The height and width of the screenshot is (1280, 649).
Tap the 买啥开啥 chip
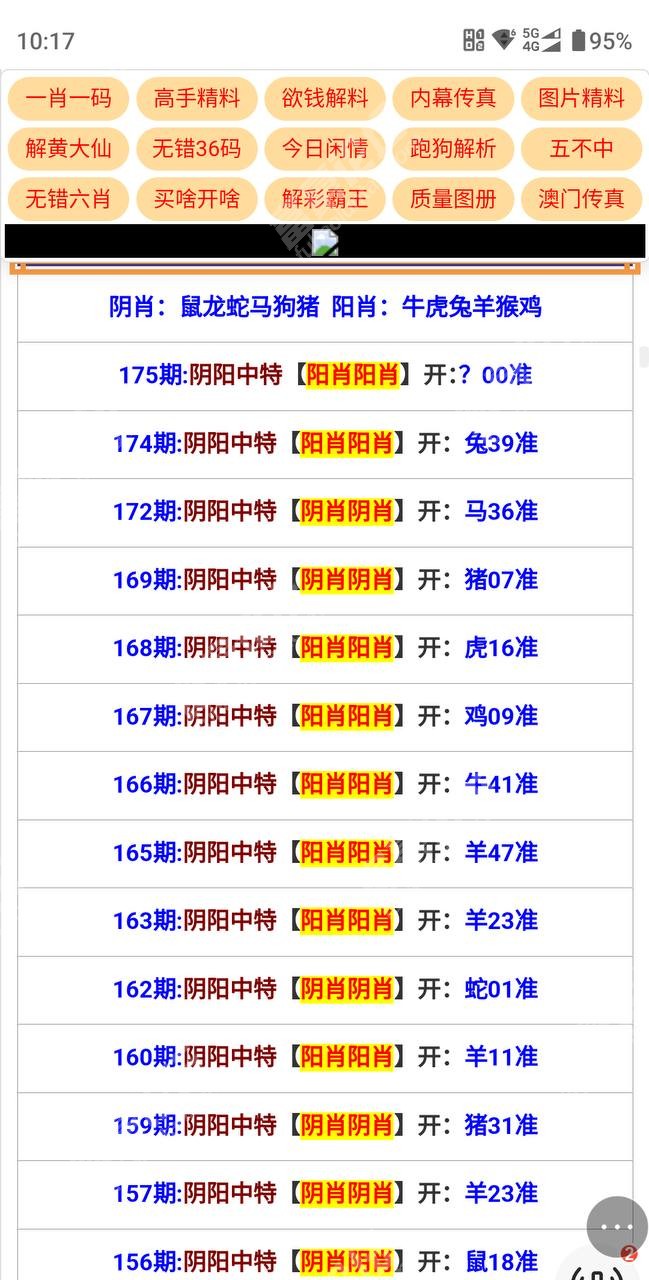197,199
